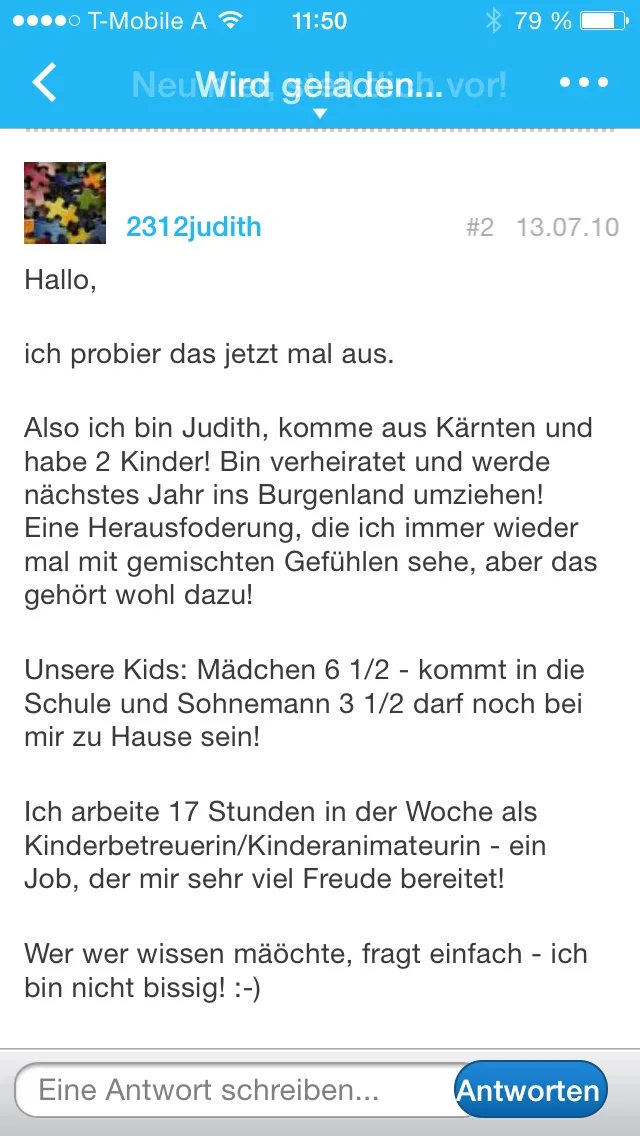The width and height of the screenshot is (640, 1136).
Task: View 2312judith's puzzle avatar
Action: (x=65, y=203)
